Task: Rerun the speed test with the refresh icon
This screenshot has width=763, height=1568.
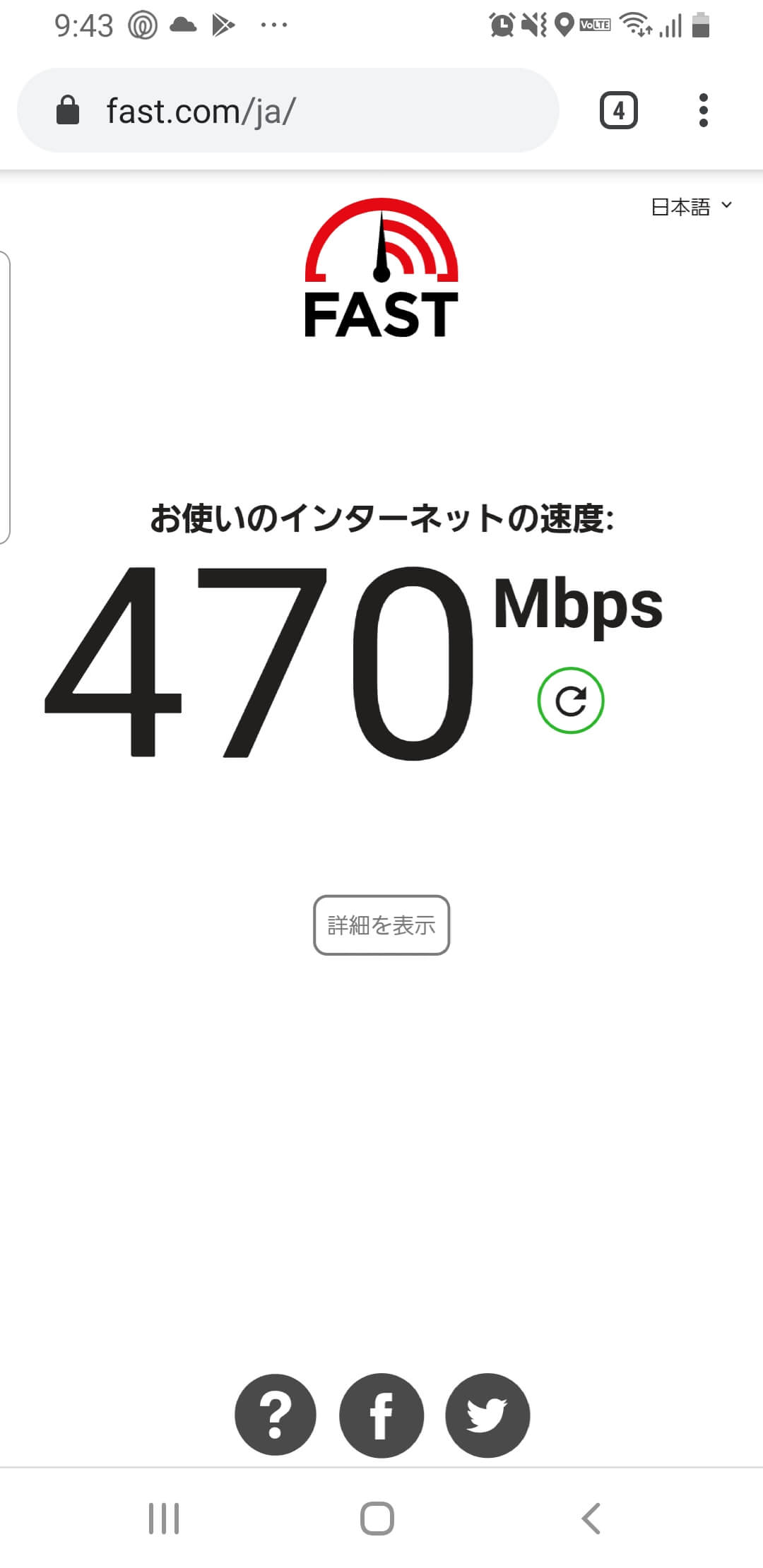Action: [570, 701]
